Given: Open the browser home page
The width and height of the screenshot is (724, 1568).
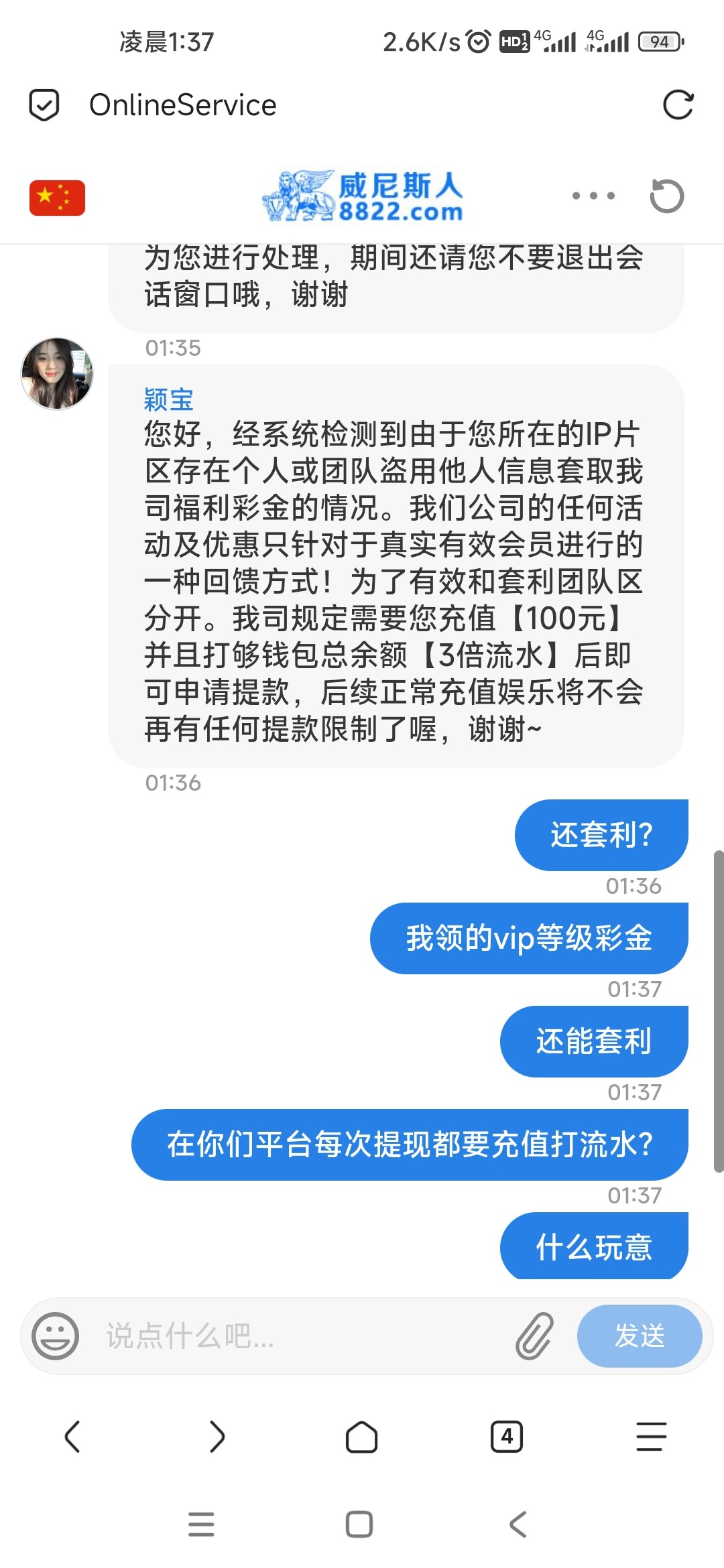Looking at the screenshot, I should click(361, 1436).
